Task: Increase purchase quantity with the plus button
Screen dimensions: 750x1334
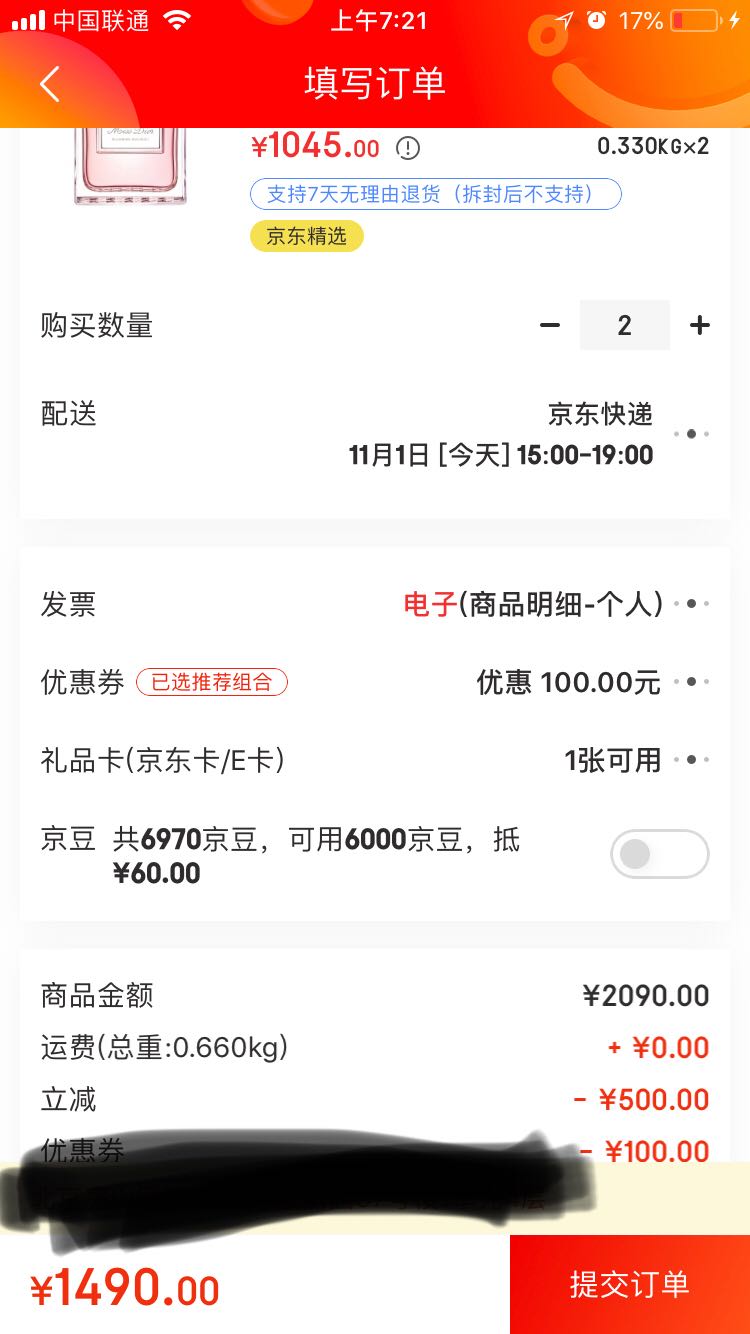Action: [x=700, y=325]
